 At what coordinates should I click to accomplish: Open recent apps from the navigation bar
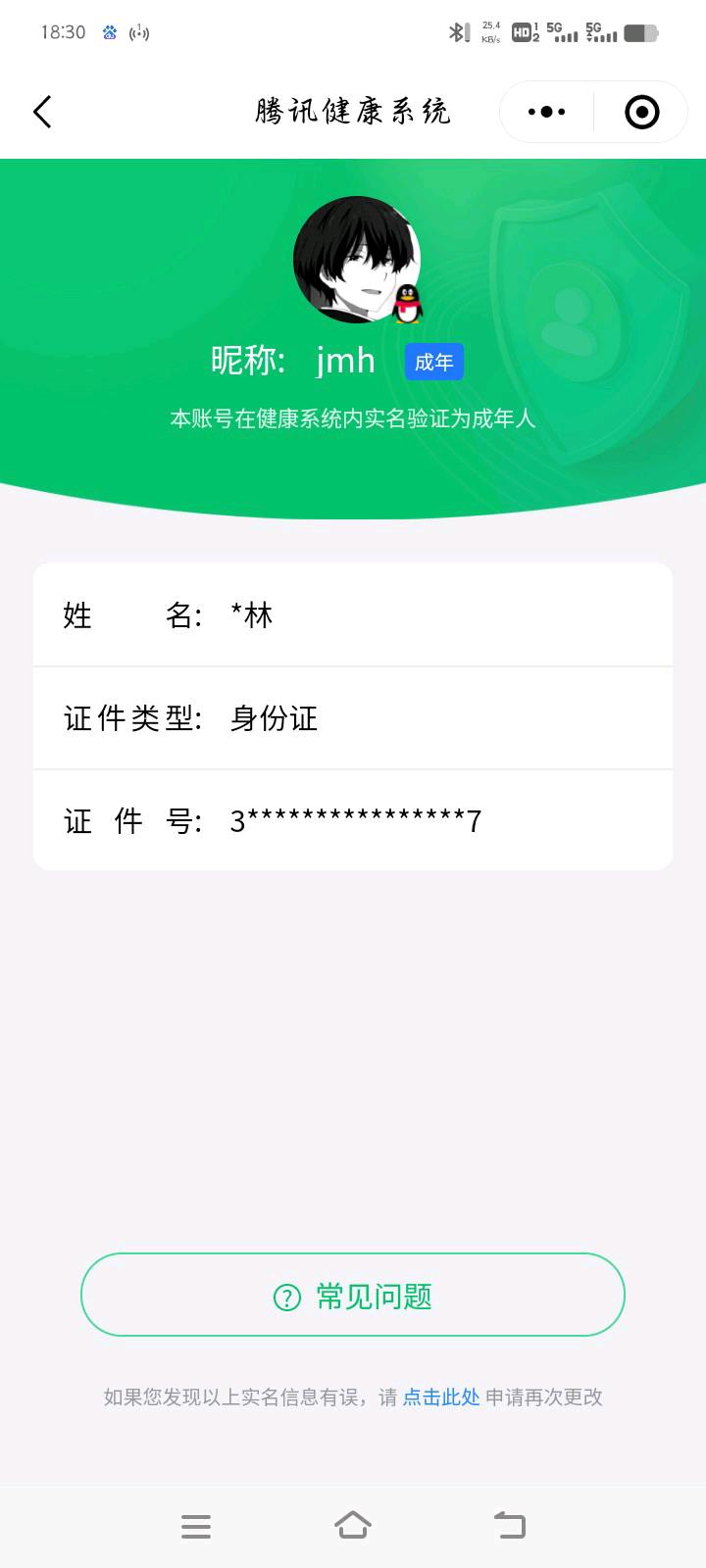tap(196, 1526)
